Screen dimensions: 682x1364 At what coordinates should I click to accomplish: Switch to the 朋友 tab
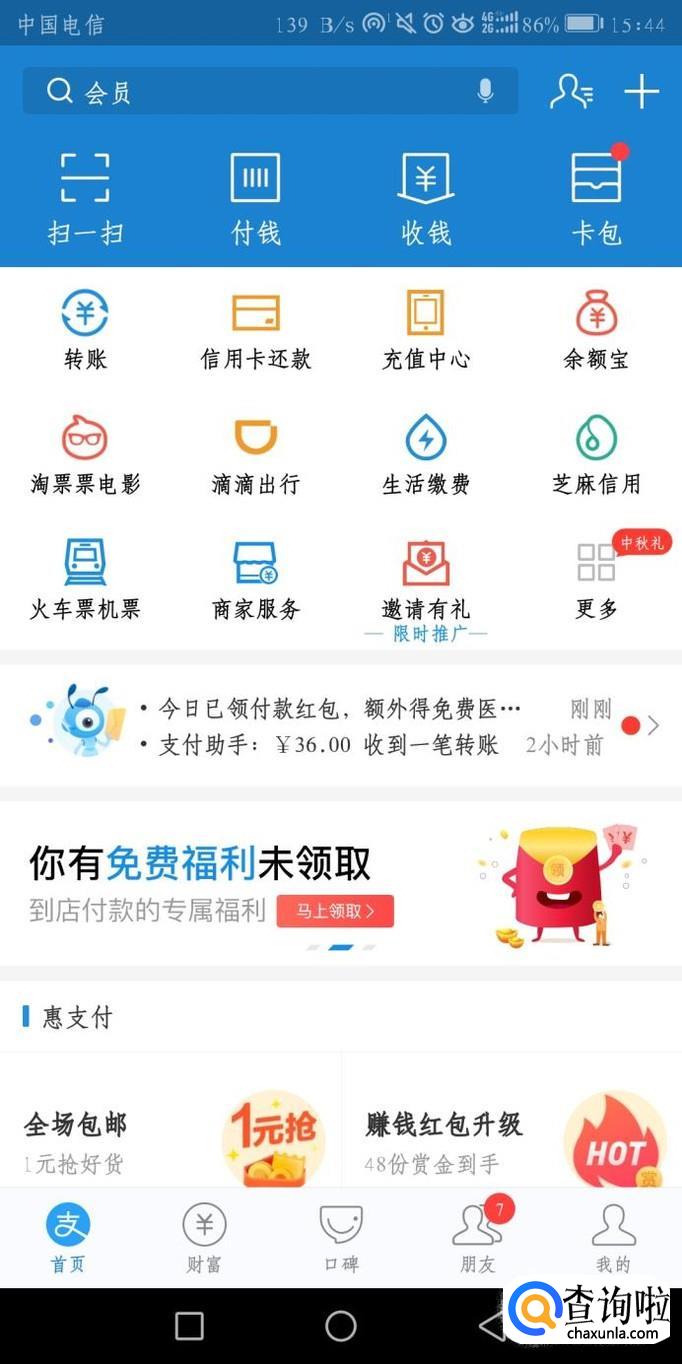477,1238
